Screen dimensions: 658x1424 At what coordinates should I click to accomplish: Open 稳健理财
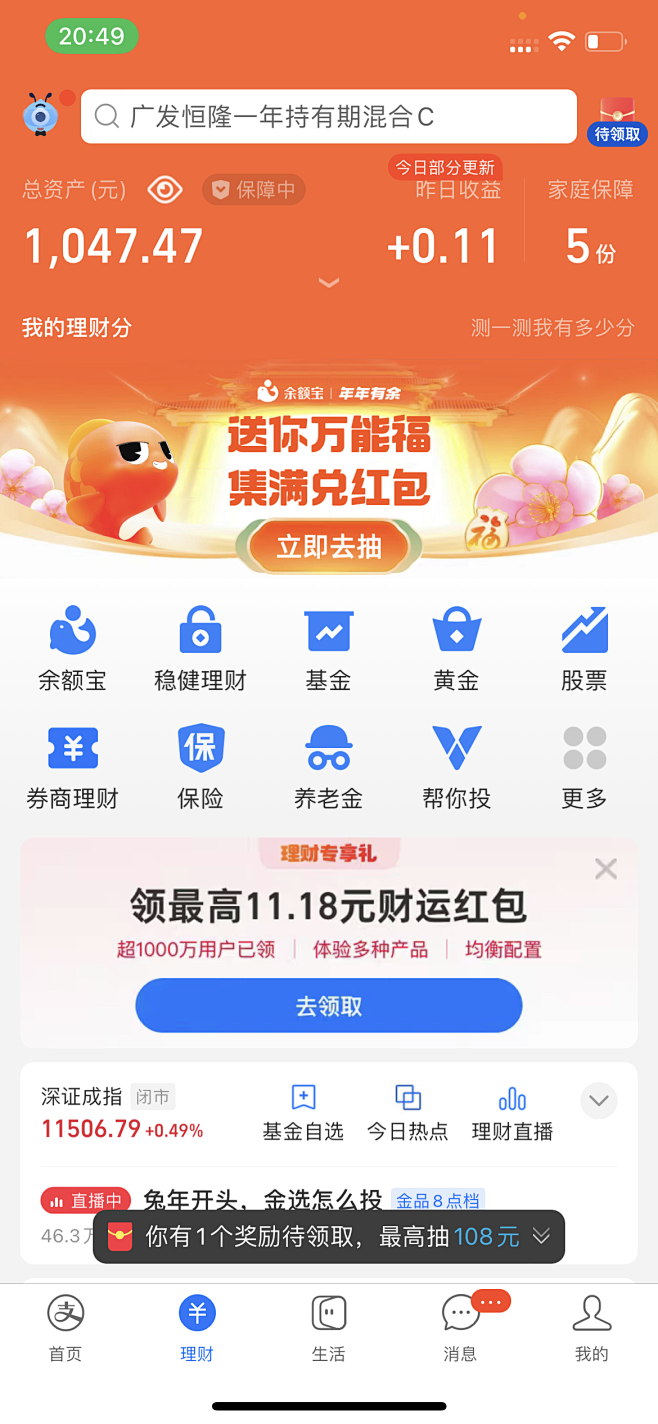tap(200, 650)
